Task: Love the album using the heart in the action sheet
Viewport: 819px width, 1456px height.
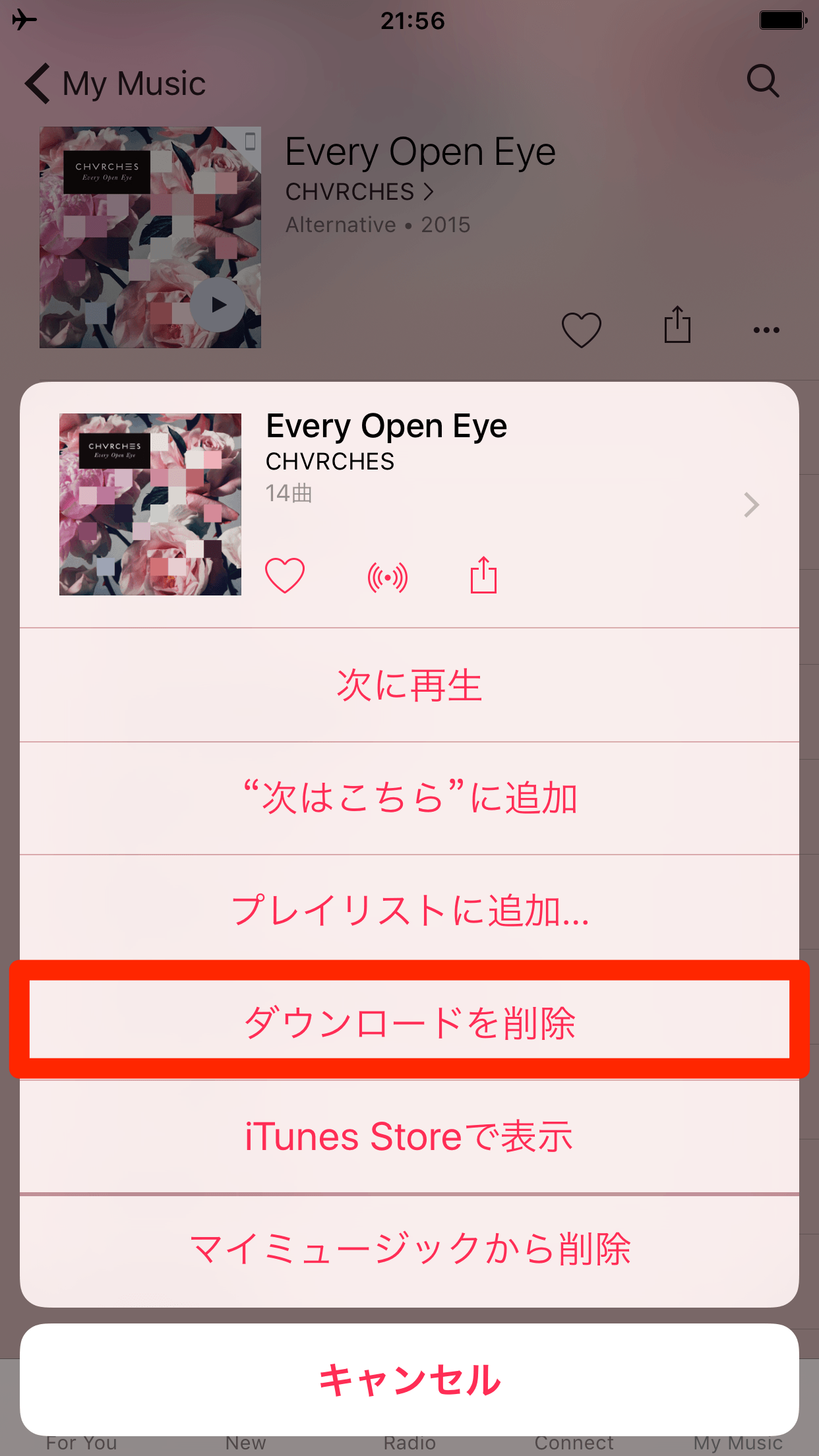Action: pos(285,576)
